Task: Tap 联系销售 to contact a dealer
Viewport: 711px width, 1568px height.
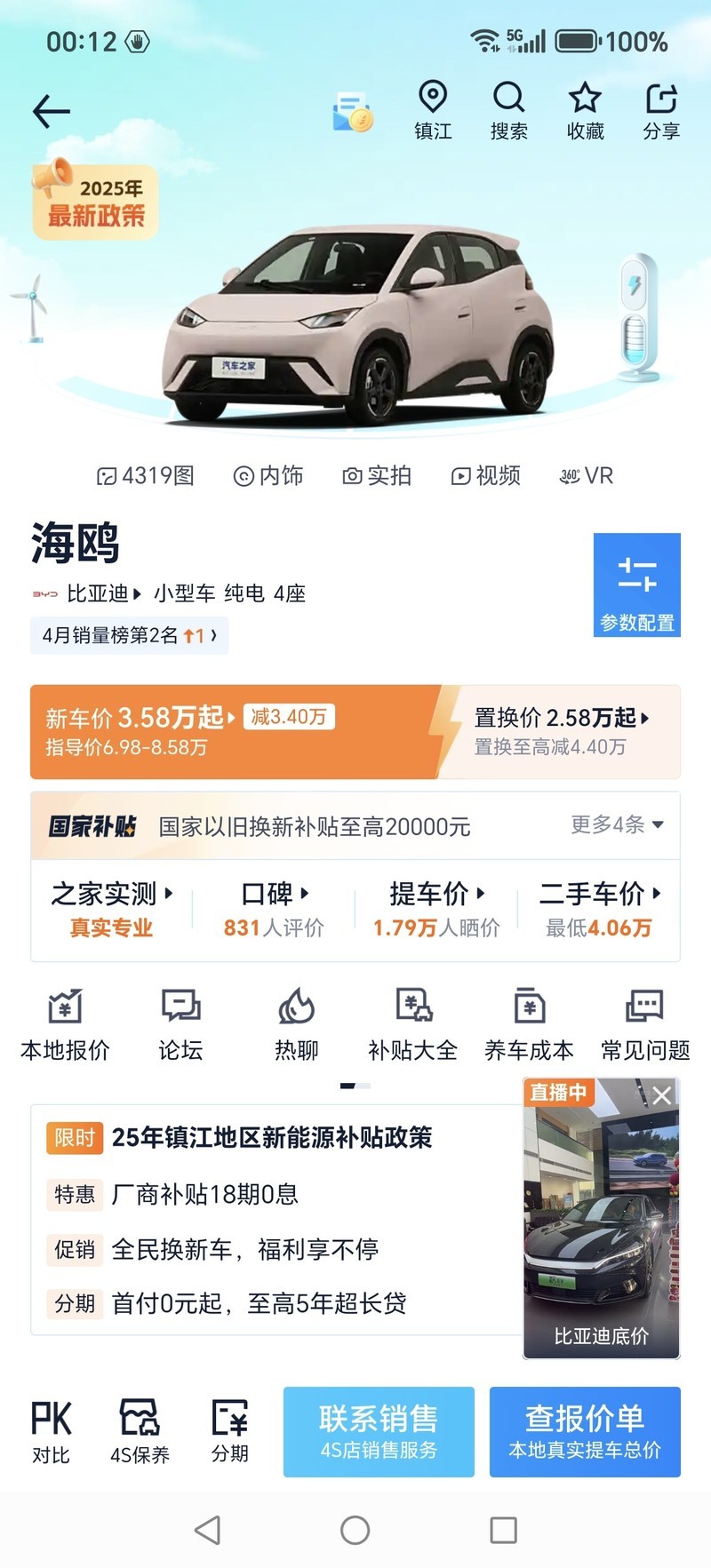Action: click(x=379, y=1431)
